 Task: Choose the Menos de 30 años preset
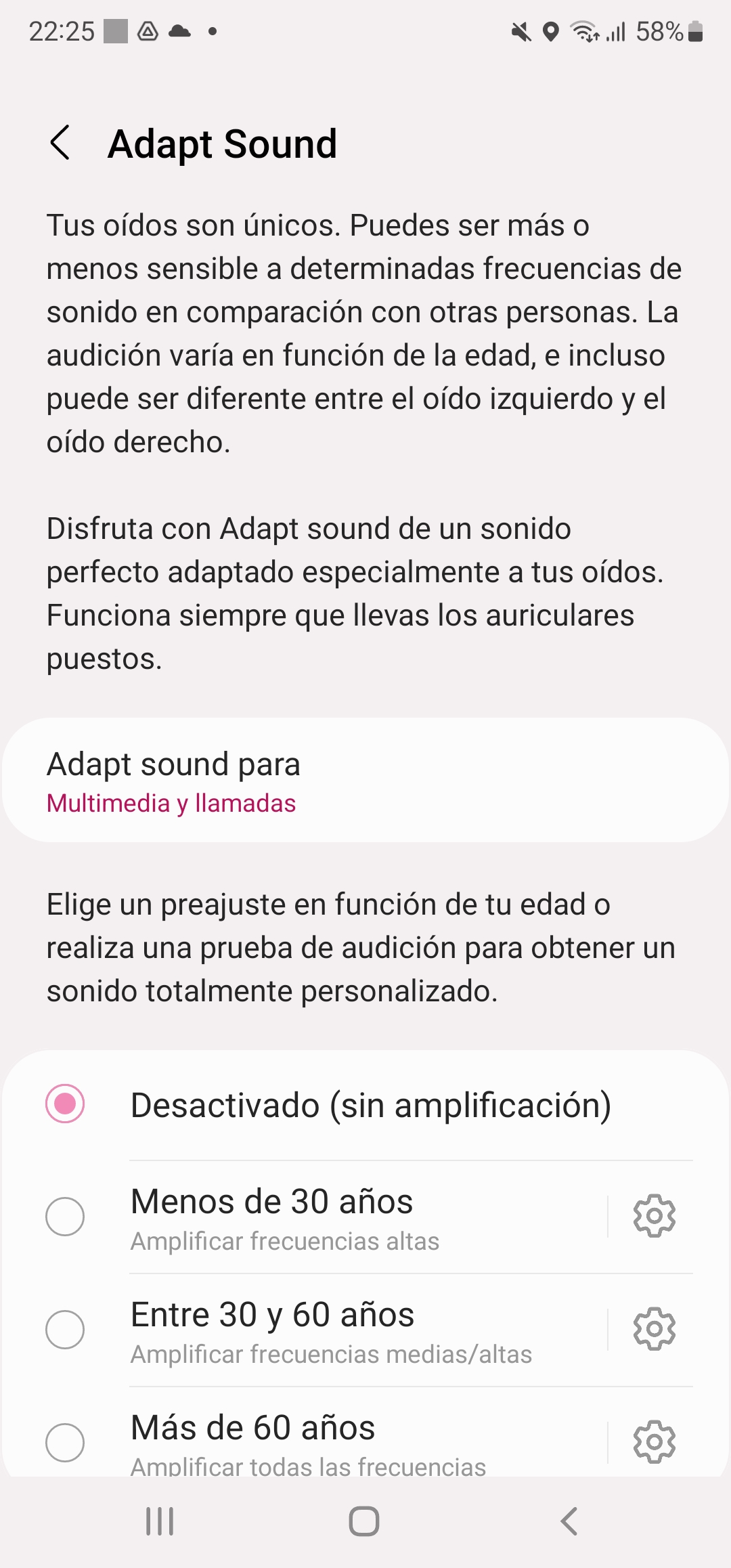click(x=305, y=1217)
